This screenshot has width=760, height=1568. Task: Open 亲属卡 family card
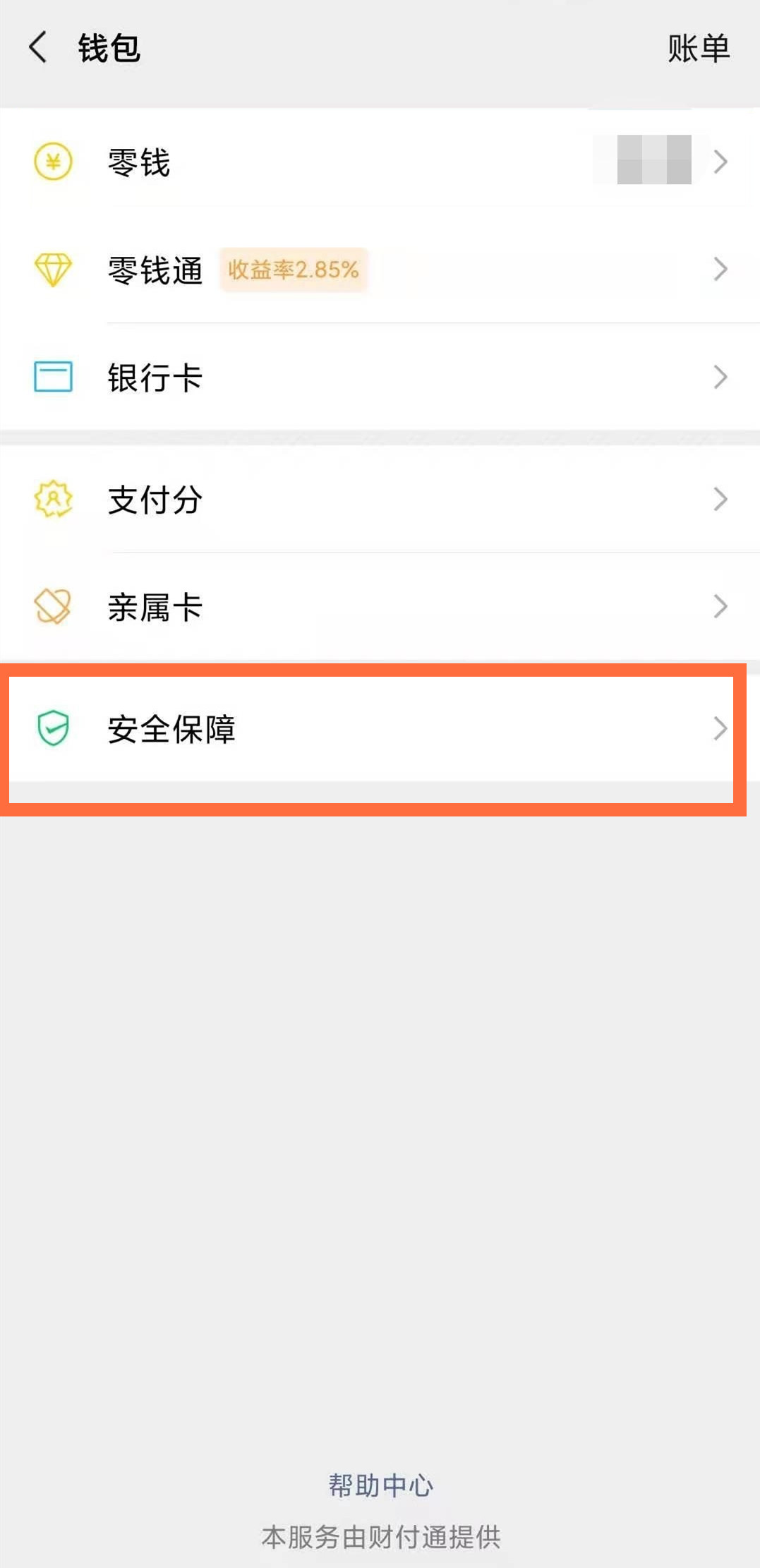(155, 605)
